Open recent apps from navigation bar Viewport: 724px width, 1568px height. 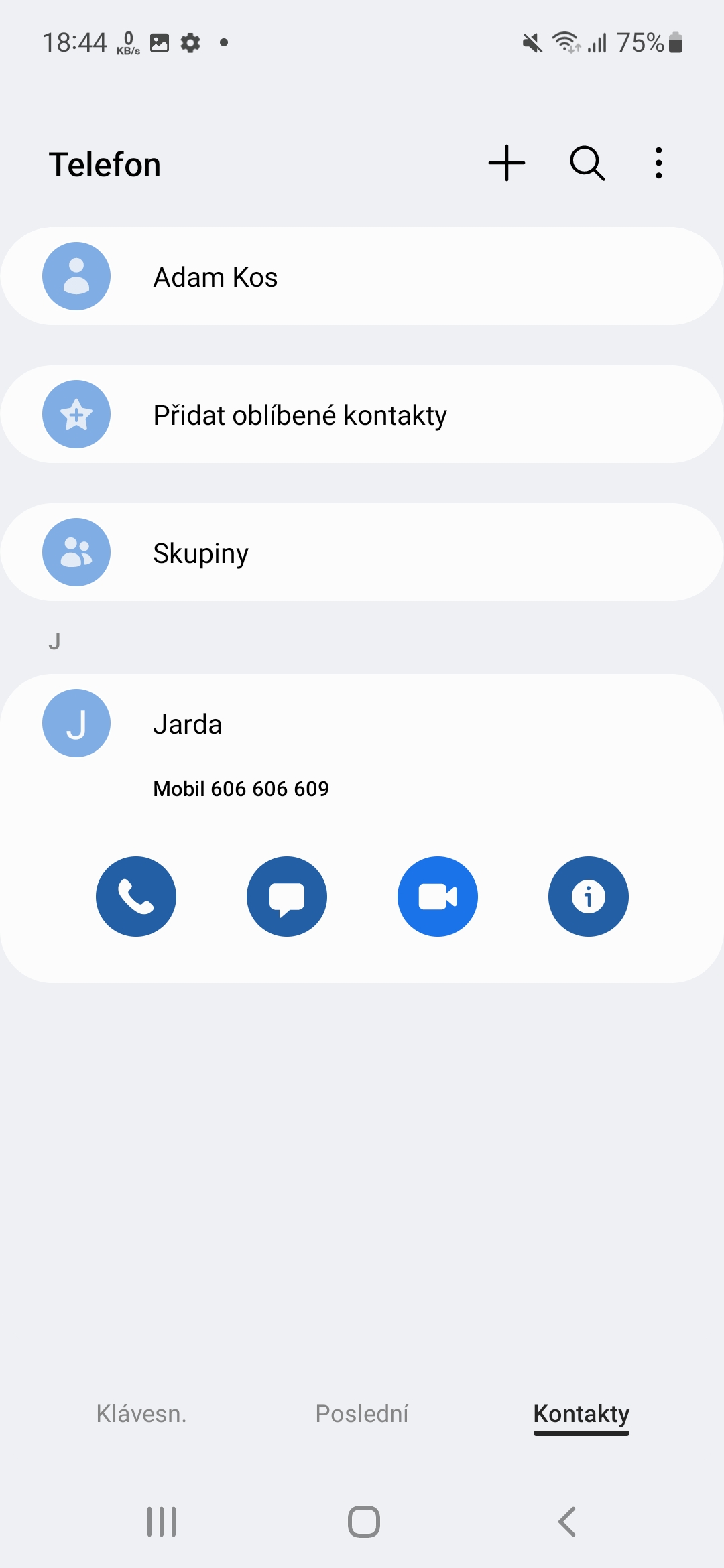pos(162,1522)
